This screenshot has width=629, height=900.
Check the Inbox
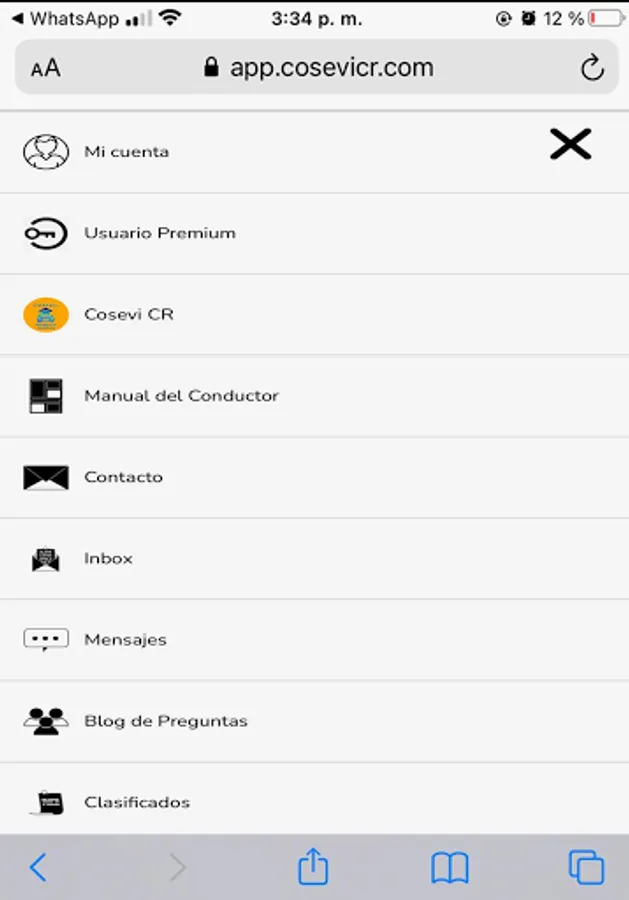click(x=108, y=558)
